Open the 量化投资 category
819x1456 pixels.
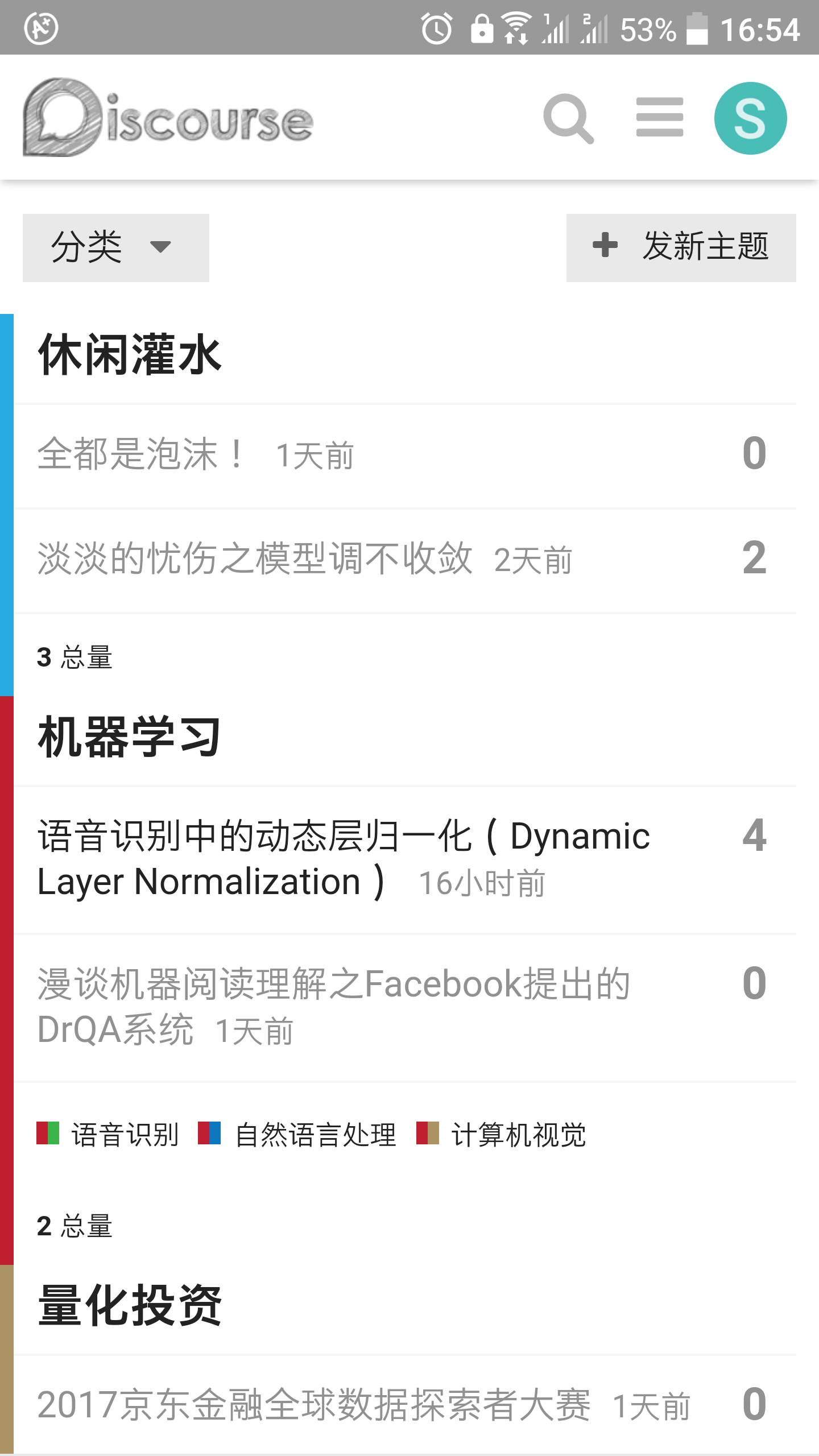pos(130,1305)
